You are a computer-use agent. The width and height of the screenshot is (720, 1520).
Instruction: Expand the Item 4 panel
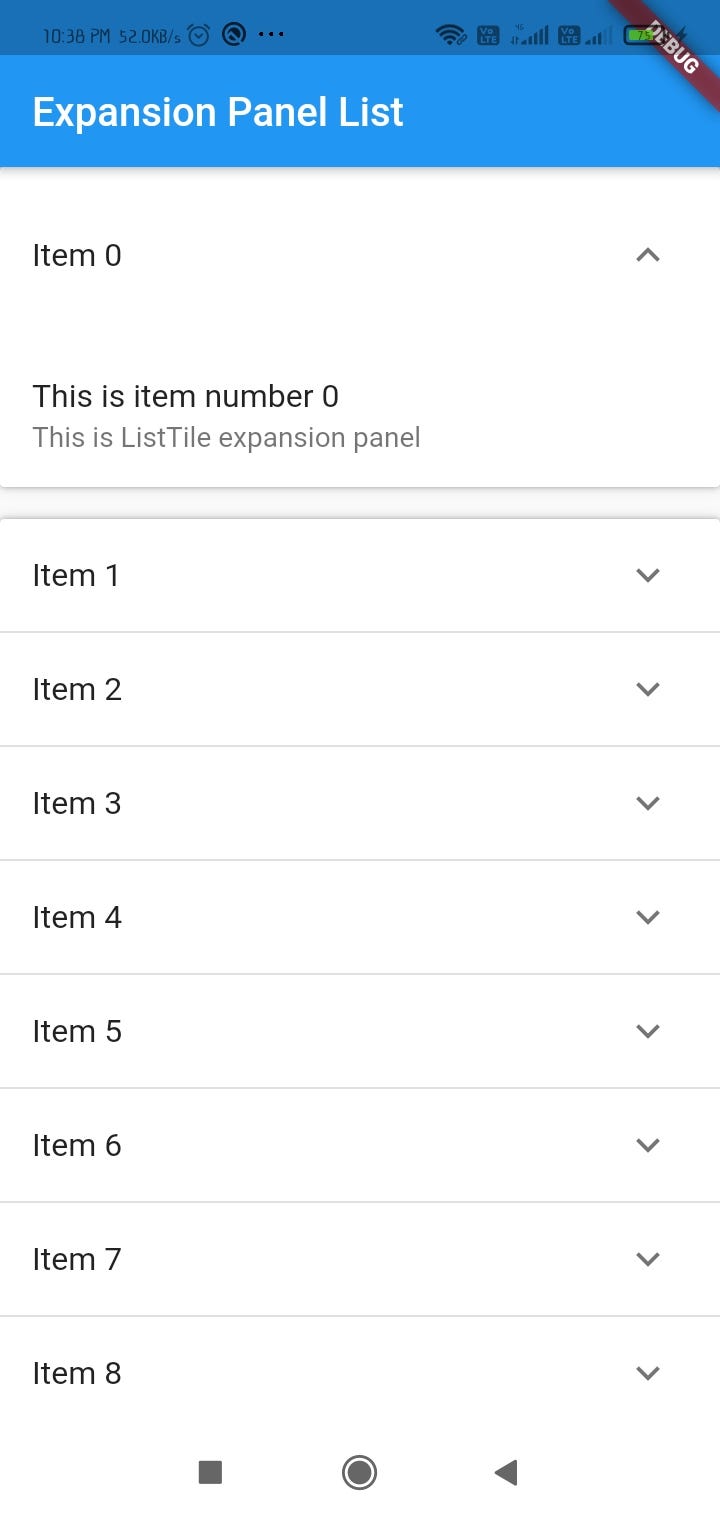tap(647, 917)
